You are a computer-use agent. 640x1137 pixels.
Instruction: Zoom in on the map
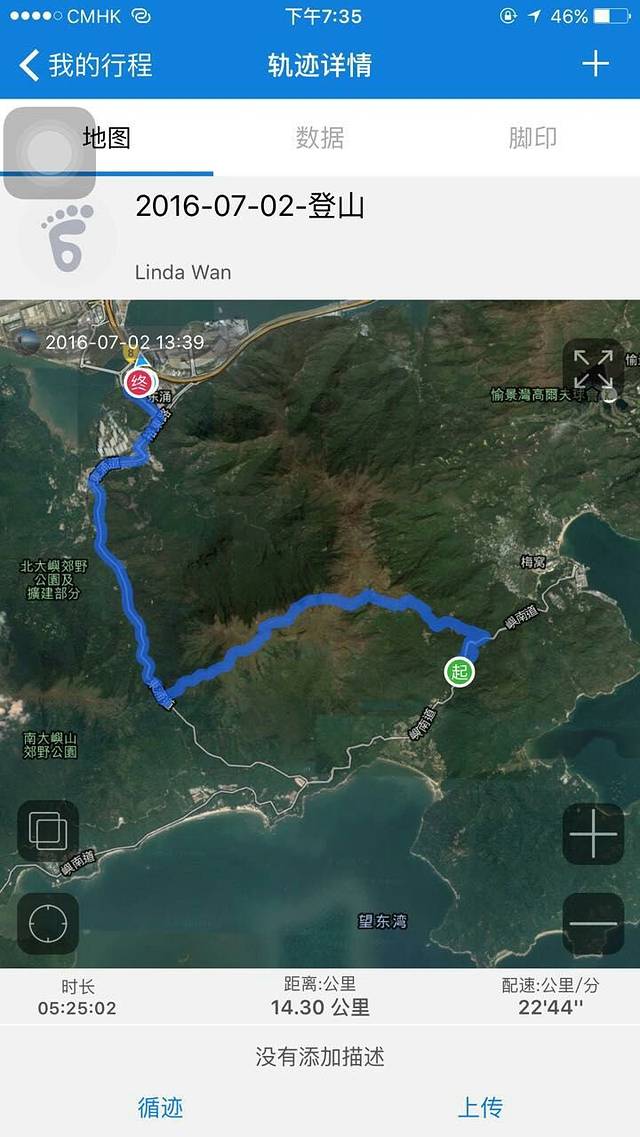pyautogui.click(x=593, y=833)
